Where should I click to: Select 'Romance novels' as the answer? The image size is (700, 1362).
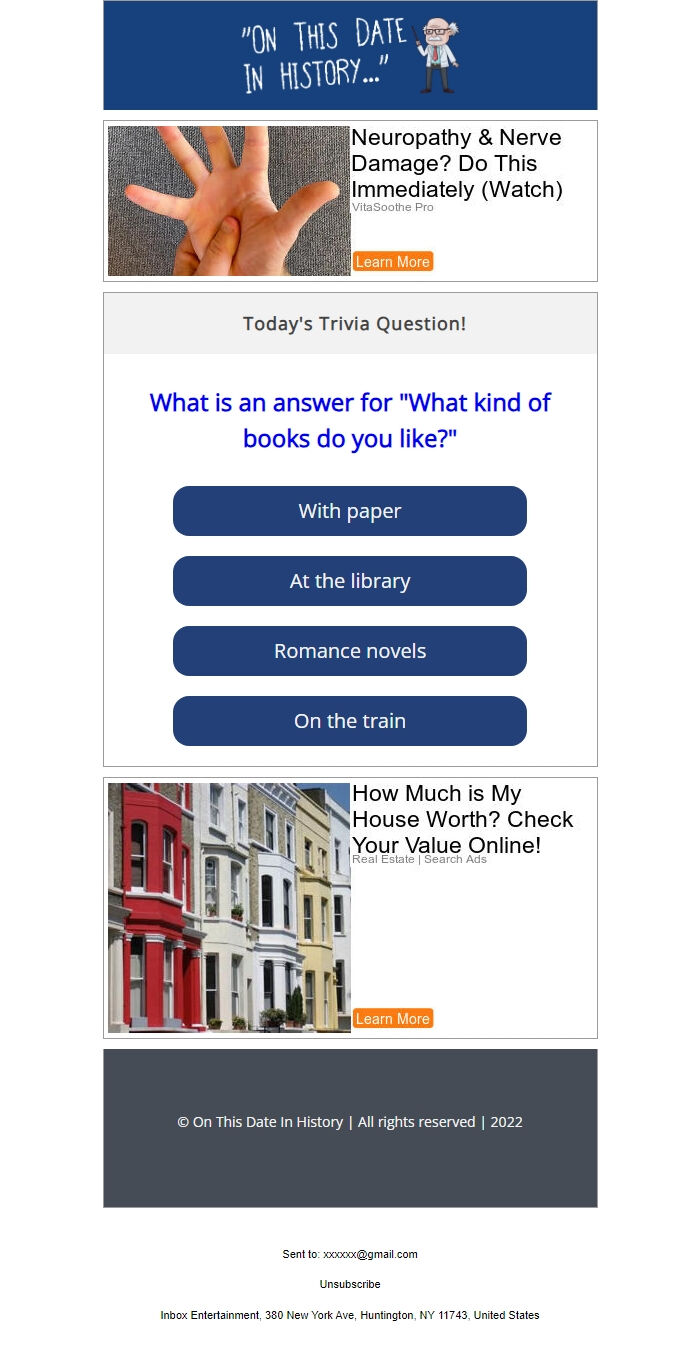click(349, 651)
